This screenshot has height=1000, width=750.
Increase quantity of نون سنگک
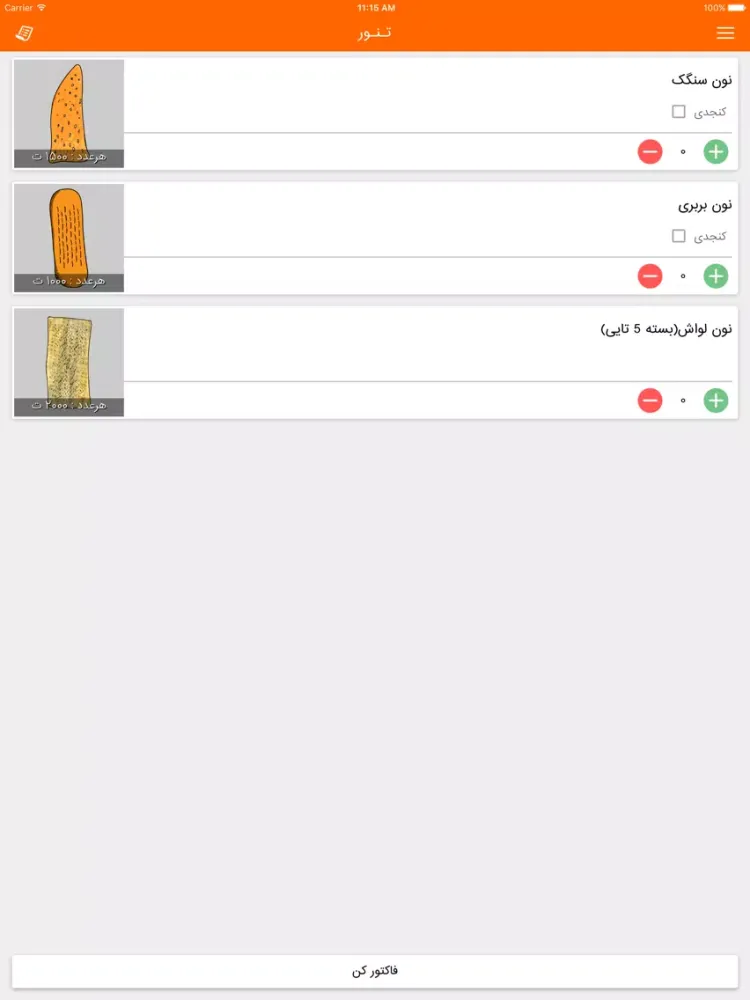pos(716,152)
